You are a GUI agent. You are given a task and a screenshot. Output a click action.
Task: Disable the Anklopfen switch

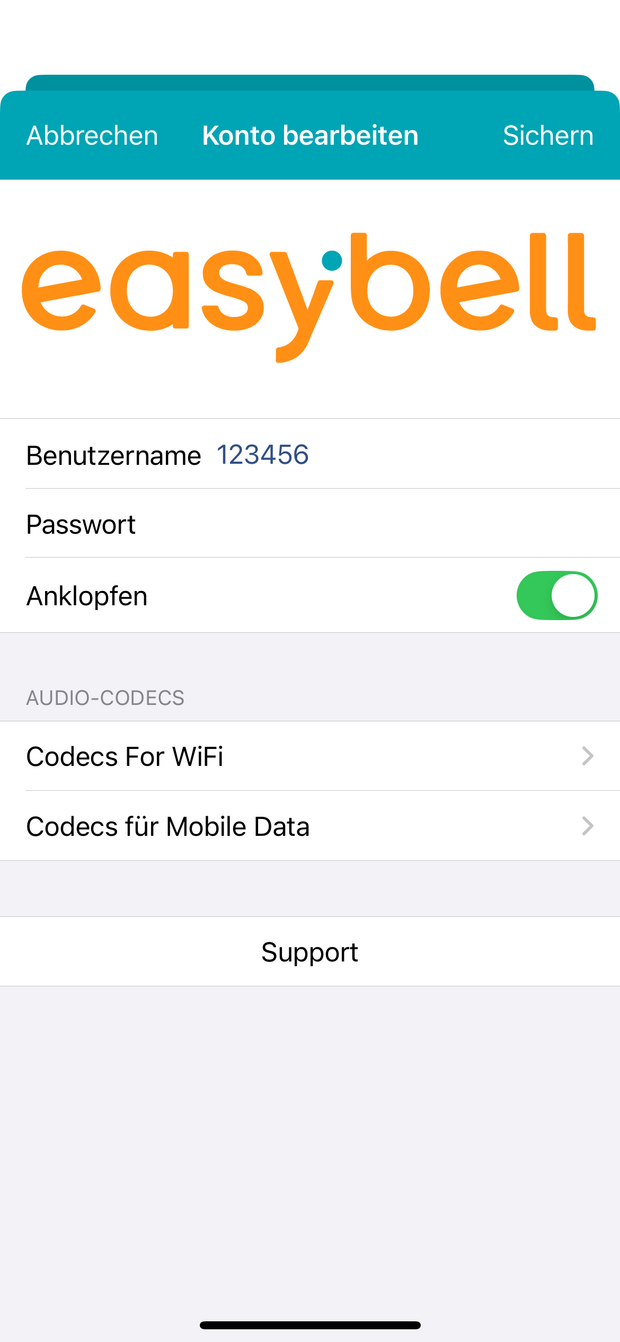point(556,596)
